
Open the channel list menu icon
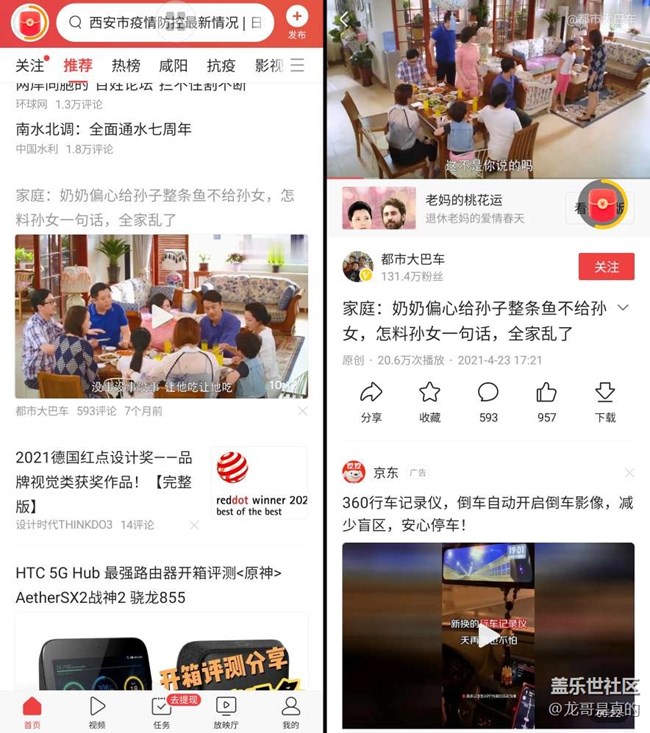coord(297,66)
